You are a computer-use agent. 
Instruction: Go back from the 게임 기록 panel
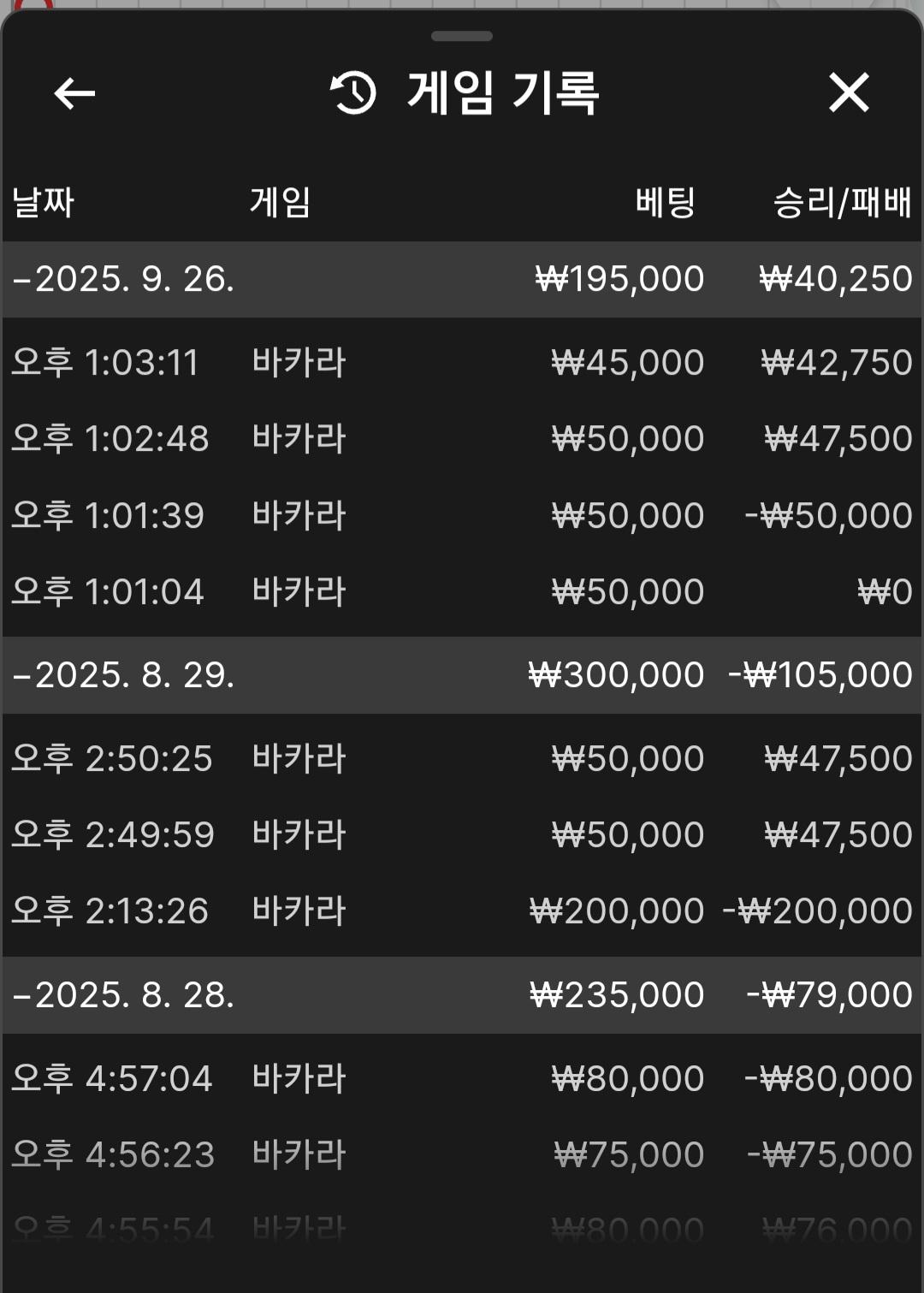(74, 93)
